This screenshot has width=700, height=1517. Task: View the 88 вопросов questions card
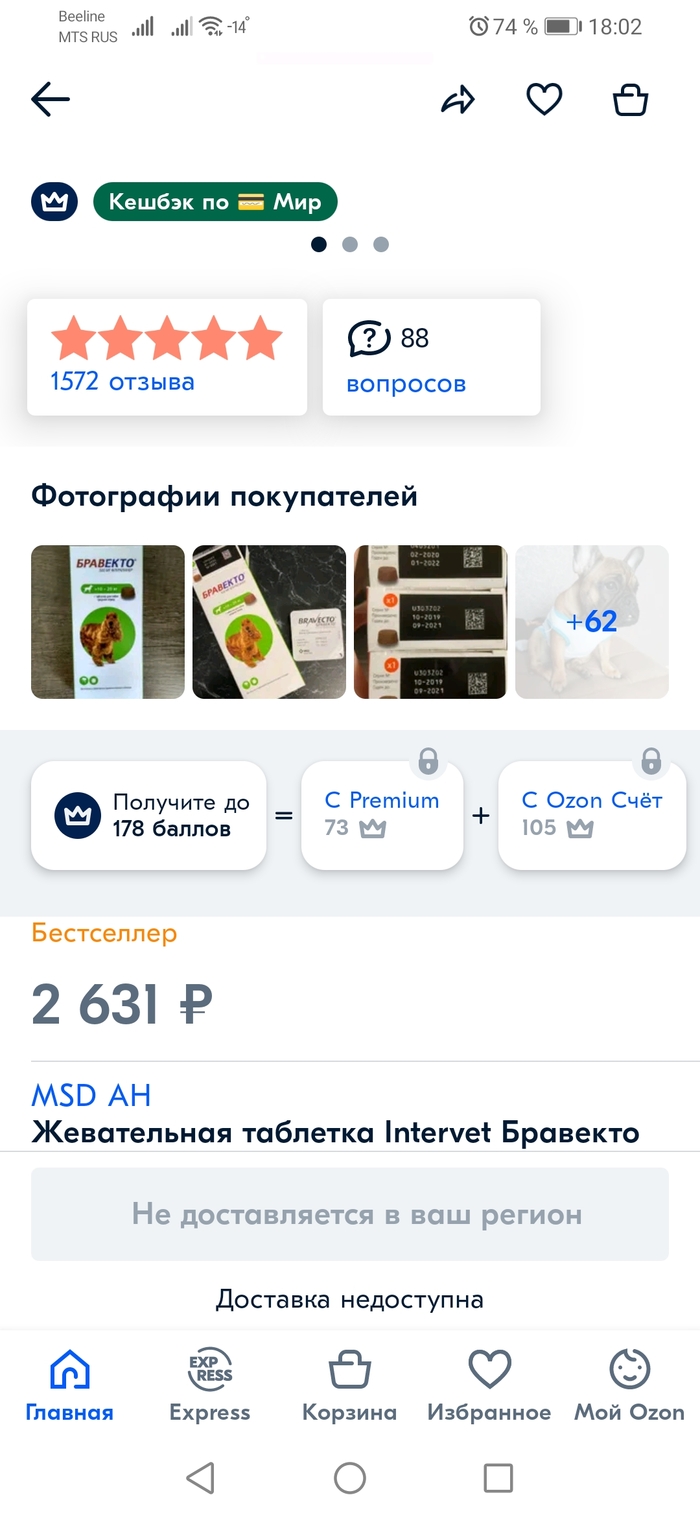[431, 356]
